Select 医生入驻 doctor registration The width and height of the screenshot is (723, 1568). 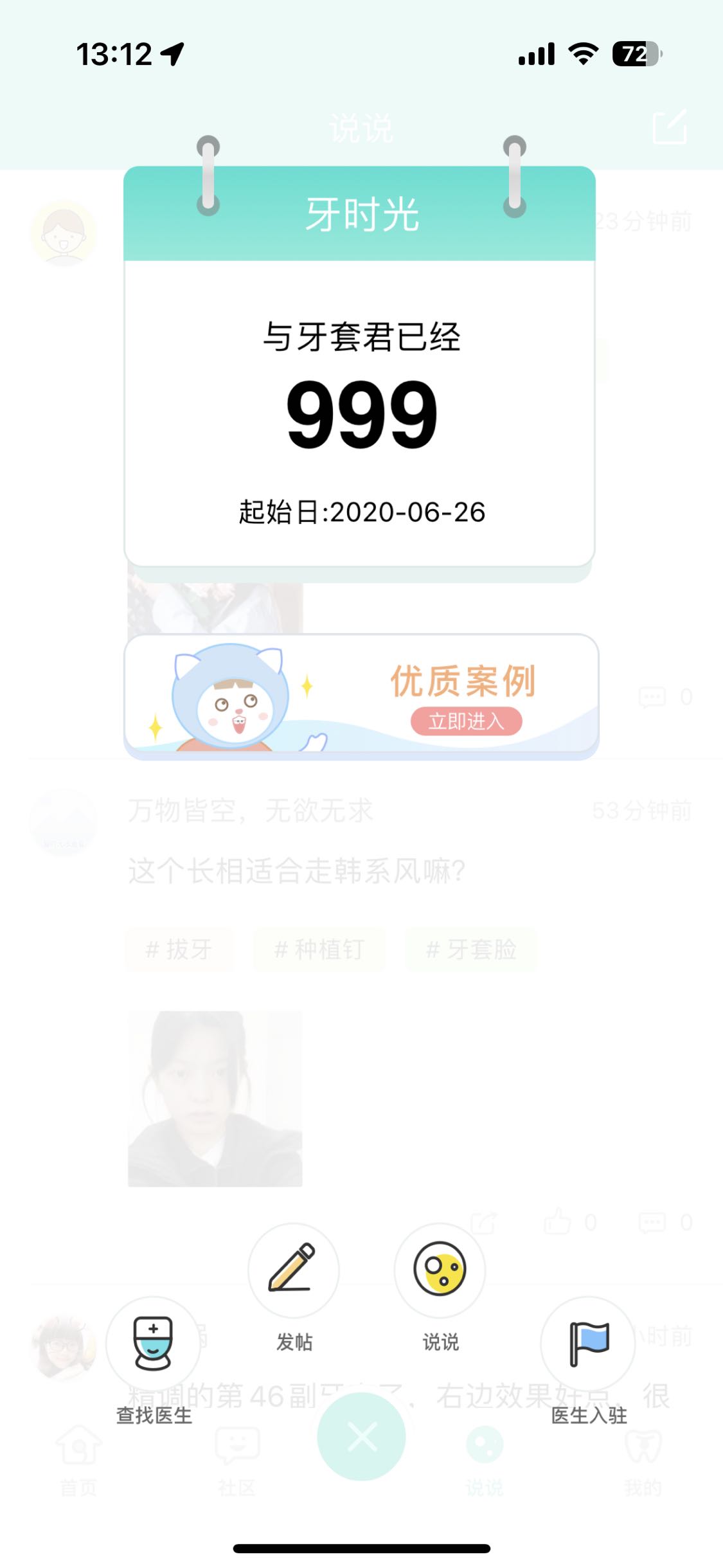(588, 1343)
